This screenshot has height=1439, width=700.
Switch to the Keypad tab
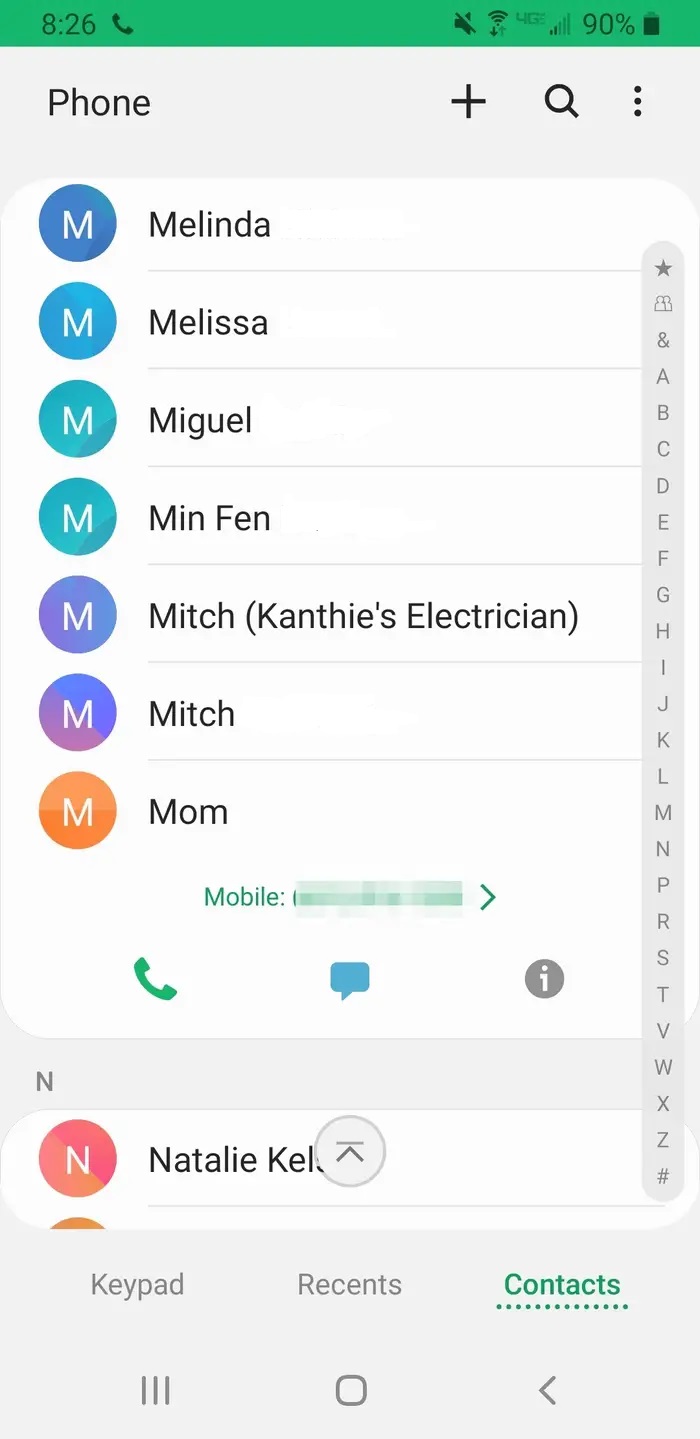137,1285
